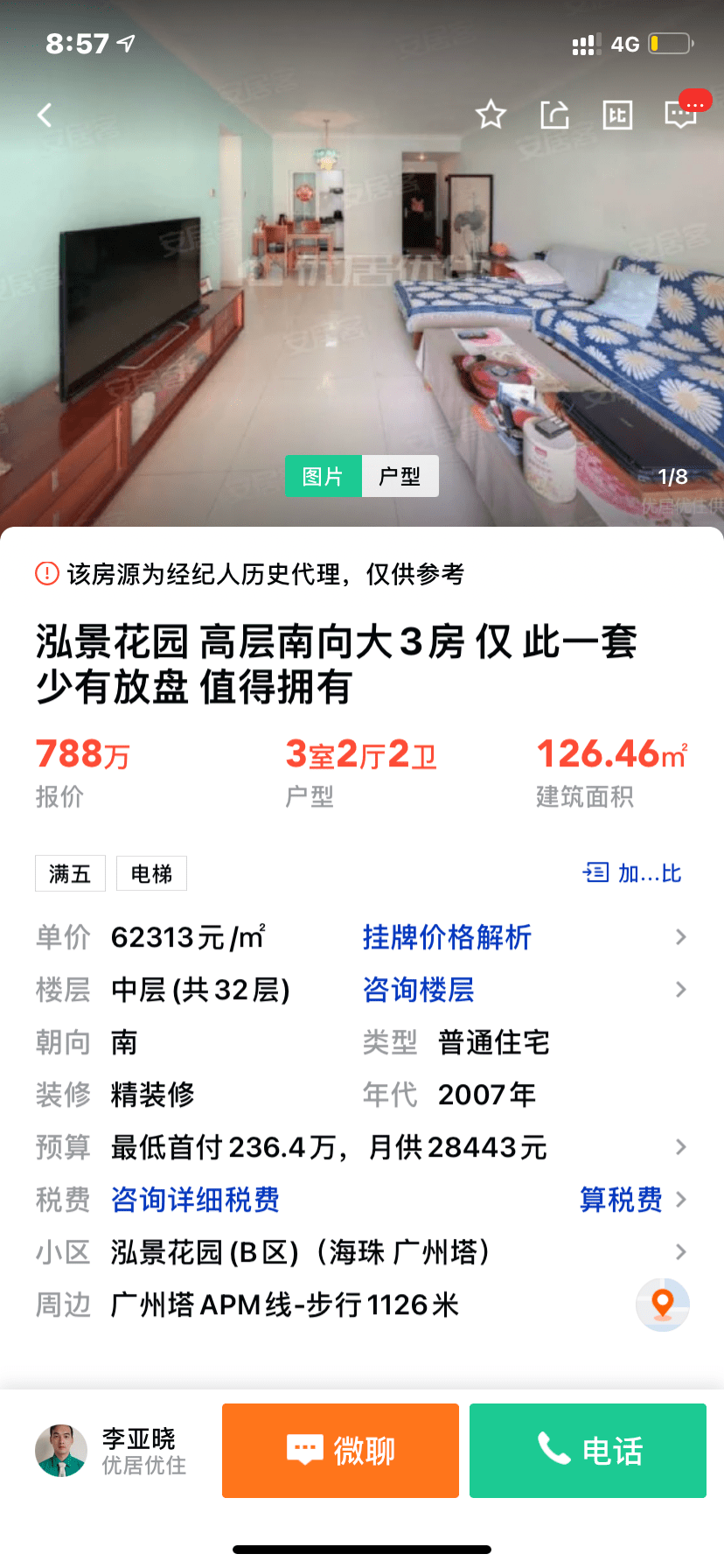Viewport: 724px width, 1568px height.
Task: Select the 图片 photos tab
Action: coord(323,476)
